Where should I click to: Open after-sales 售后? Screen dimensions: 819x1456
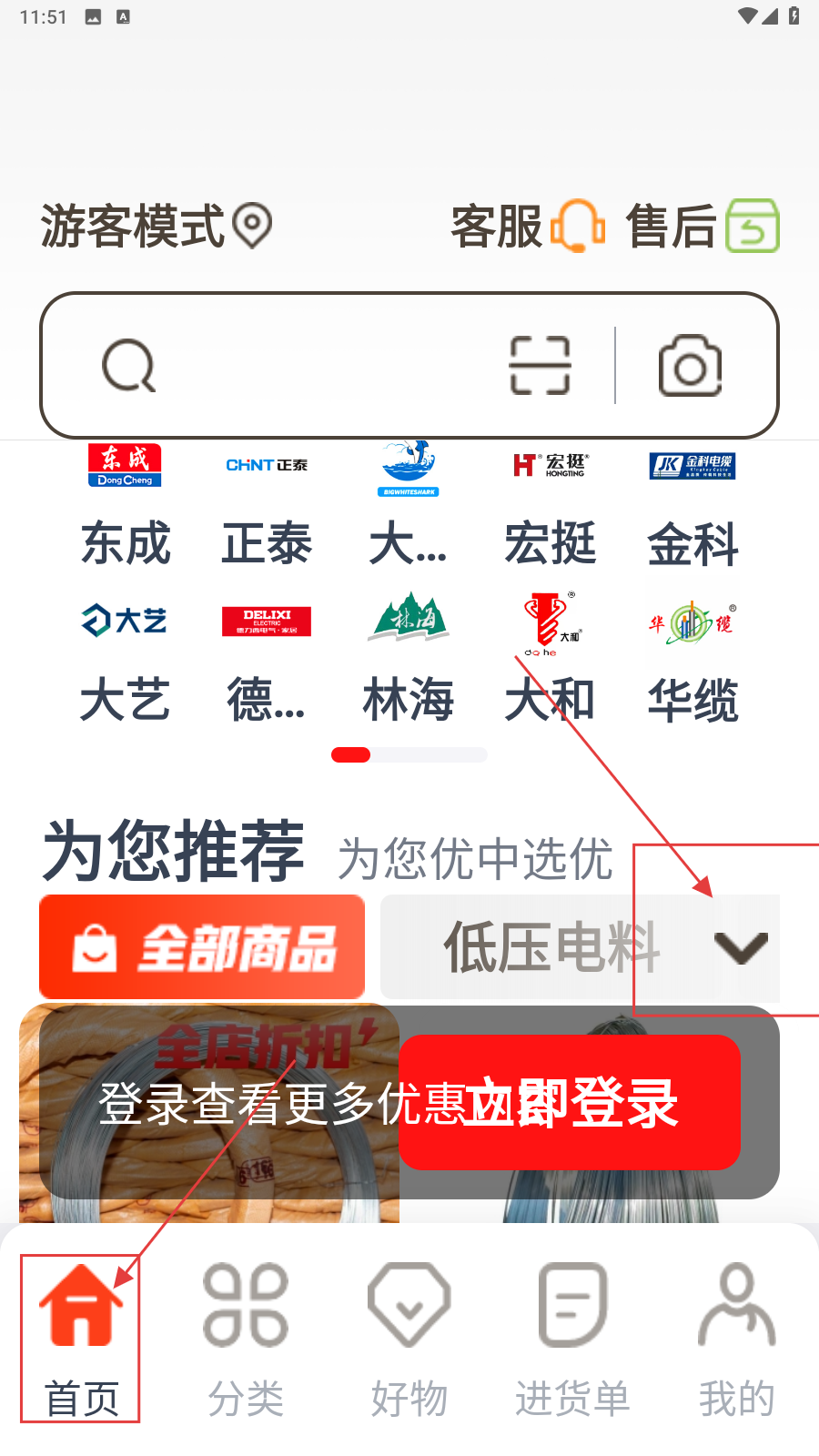point(702,226)
